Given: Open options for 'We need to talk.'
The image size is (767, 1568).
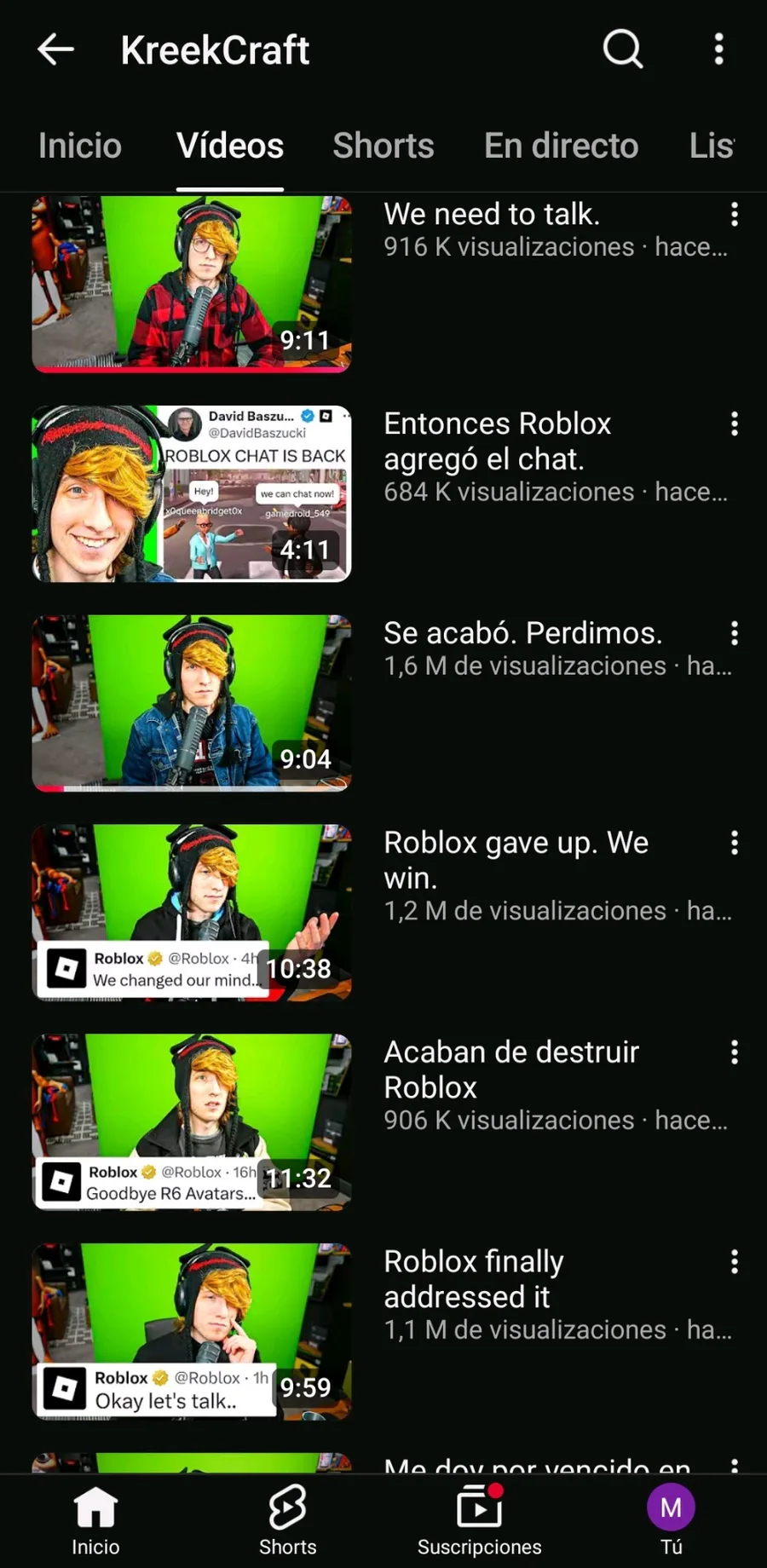Looking at the screenshot, I should tap(734, 215).
